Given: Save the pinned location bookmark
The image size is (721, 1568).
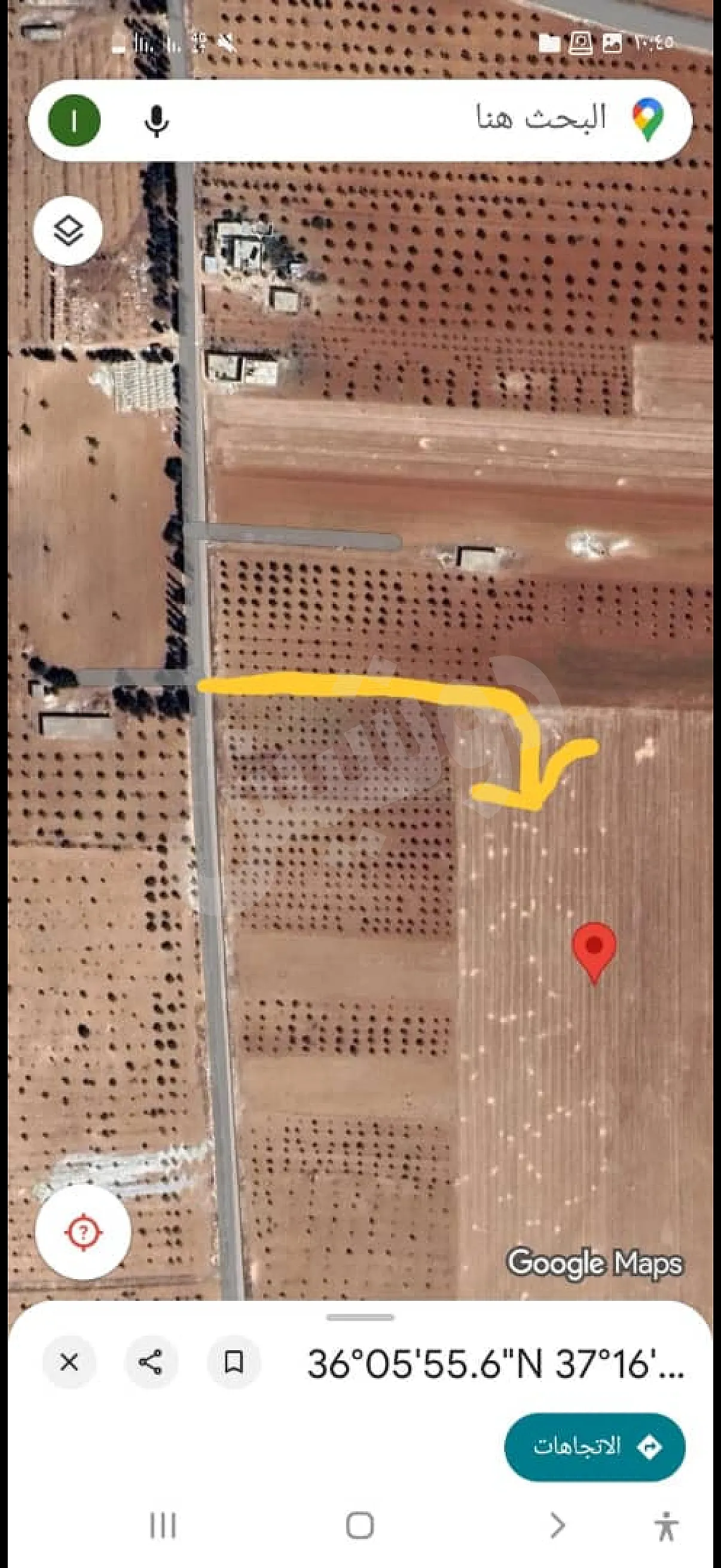Looking at the screenshot, I should pos(234,1362).
